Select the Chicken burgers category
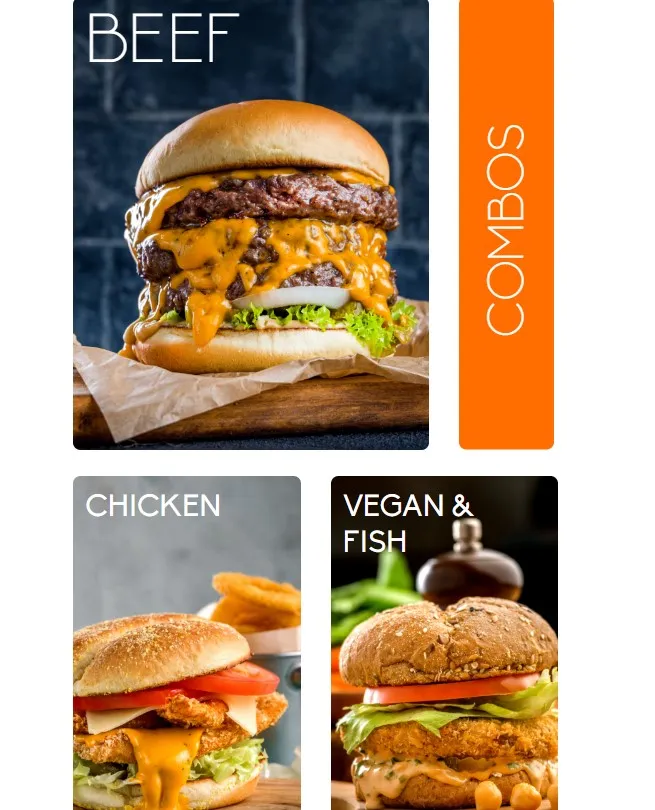Screen dimensions: 655x810 (x=187, y=643)
